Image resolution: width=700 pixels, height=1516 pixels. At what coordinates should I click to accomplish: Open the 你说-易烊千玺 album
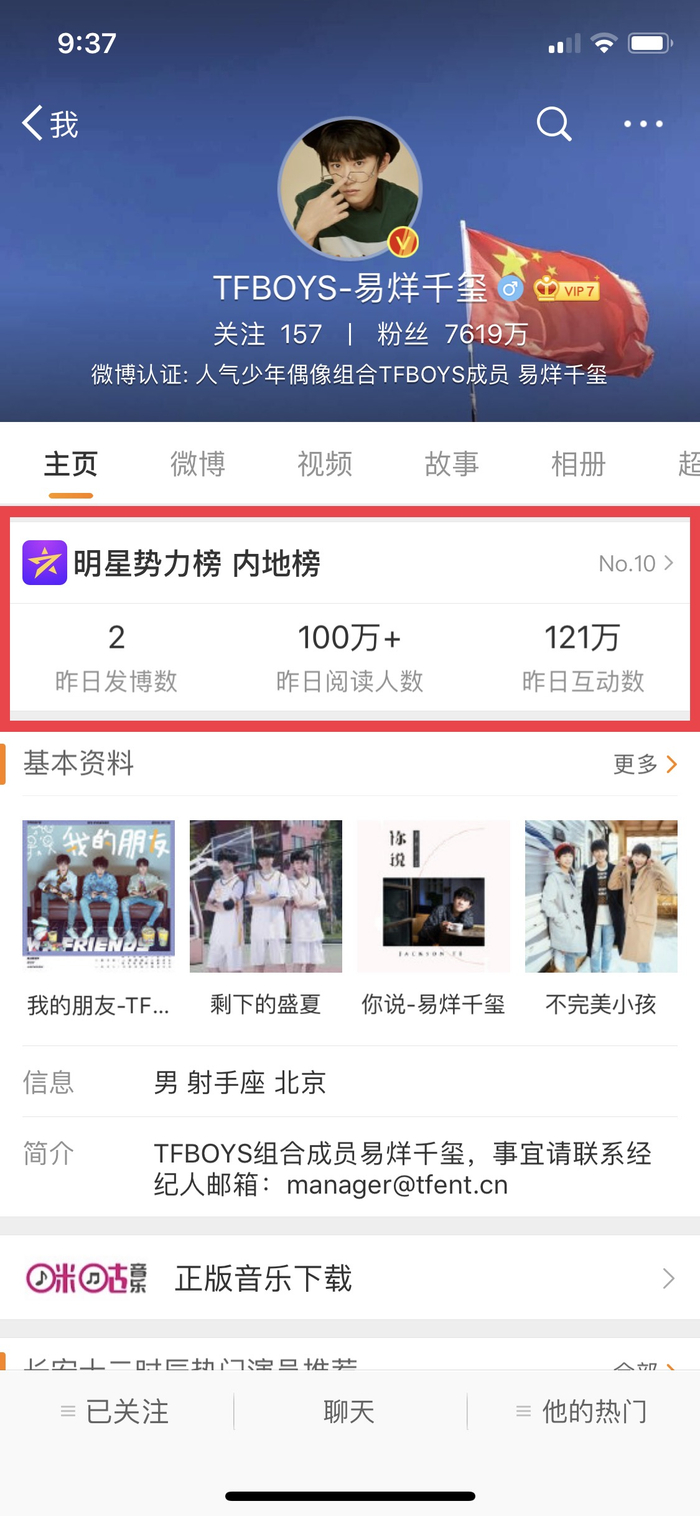(x=433, y=896)
